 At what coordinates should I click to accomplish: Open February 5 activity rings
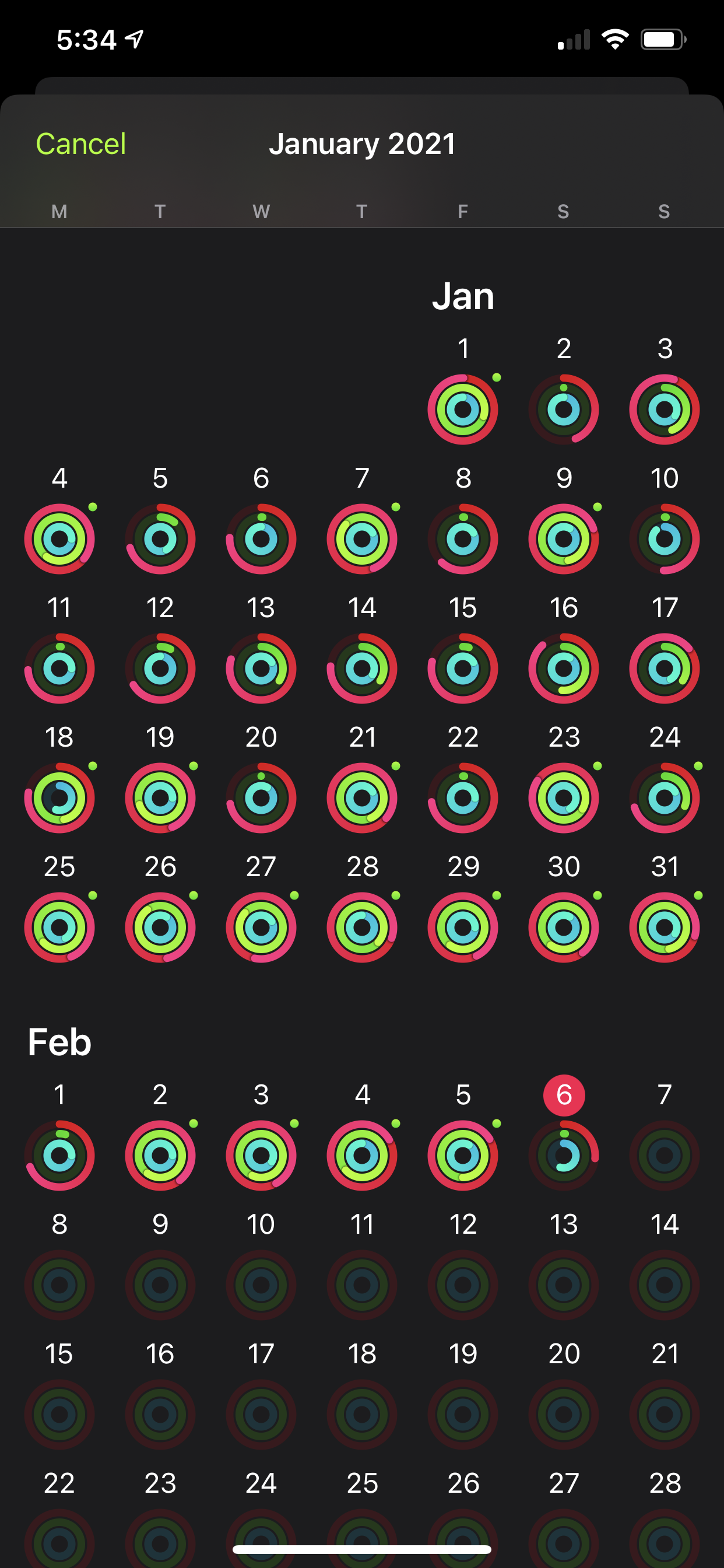pos(463,1156)
